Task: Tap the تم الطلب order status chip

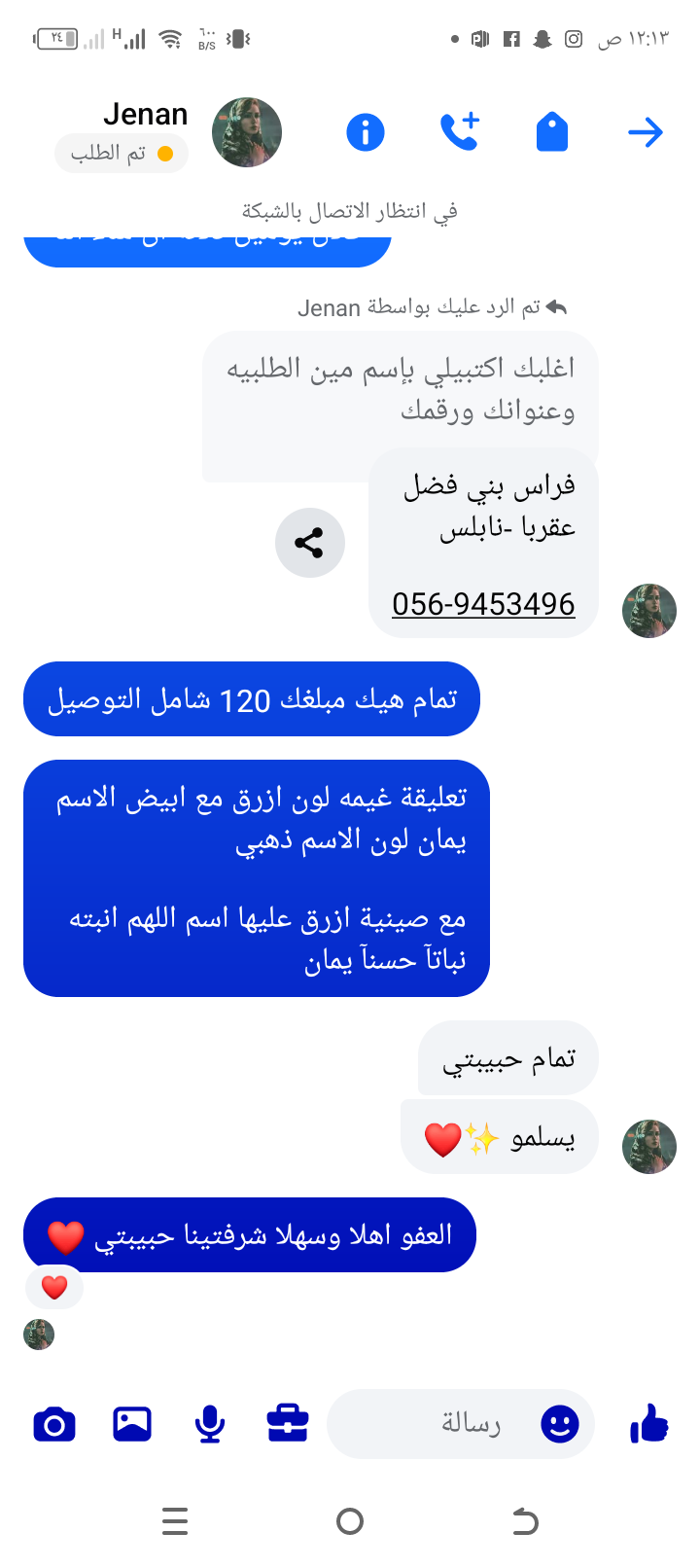Action: [x=122, y=154]
